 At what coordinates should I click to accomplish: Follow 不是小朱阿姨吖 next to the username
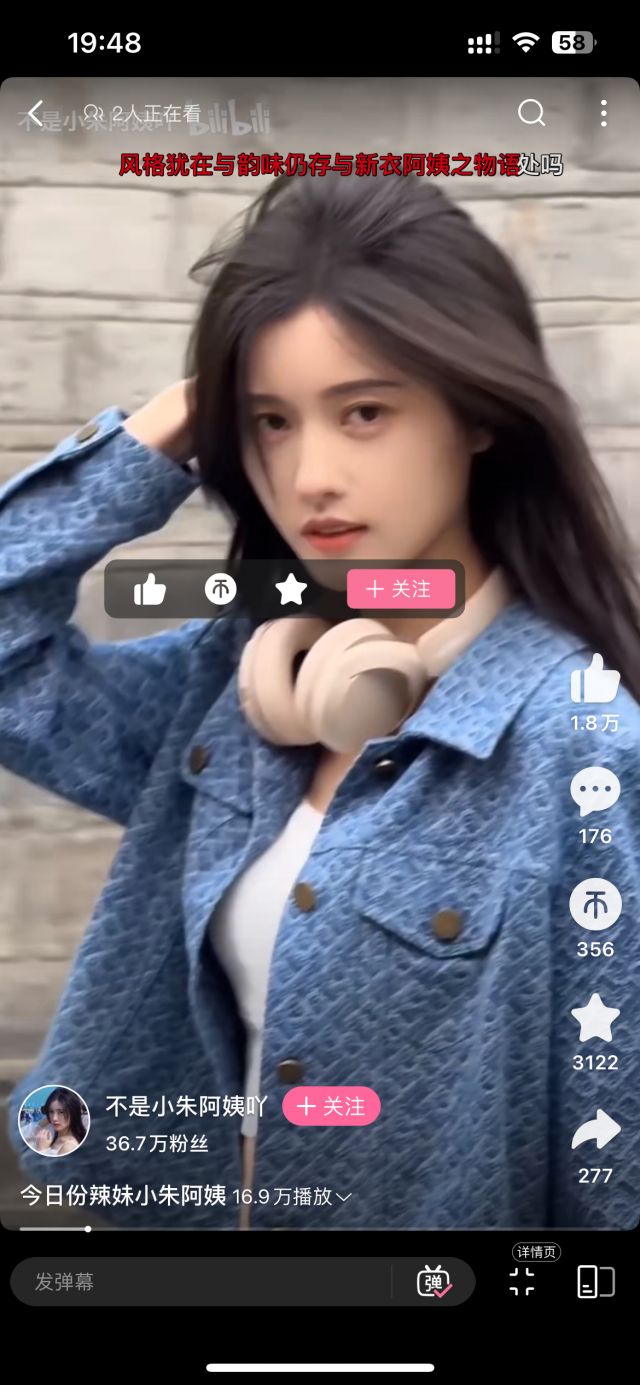pyautogui.click(x=331, y=1106)
